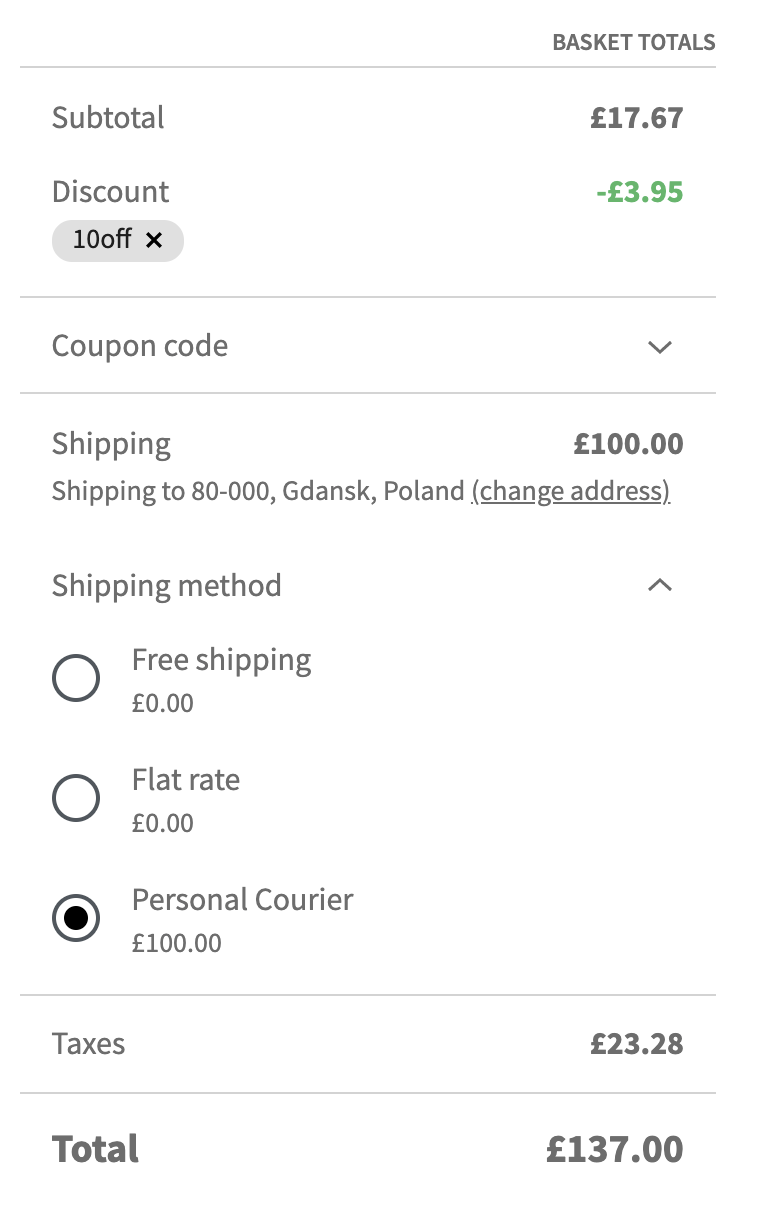Click the Personal Courier label text

(x=242, y=900)
